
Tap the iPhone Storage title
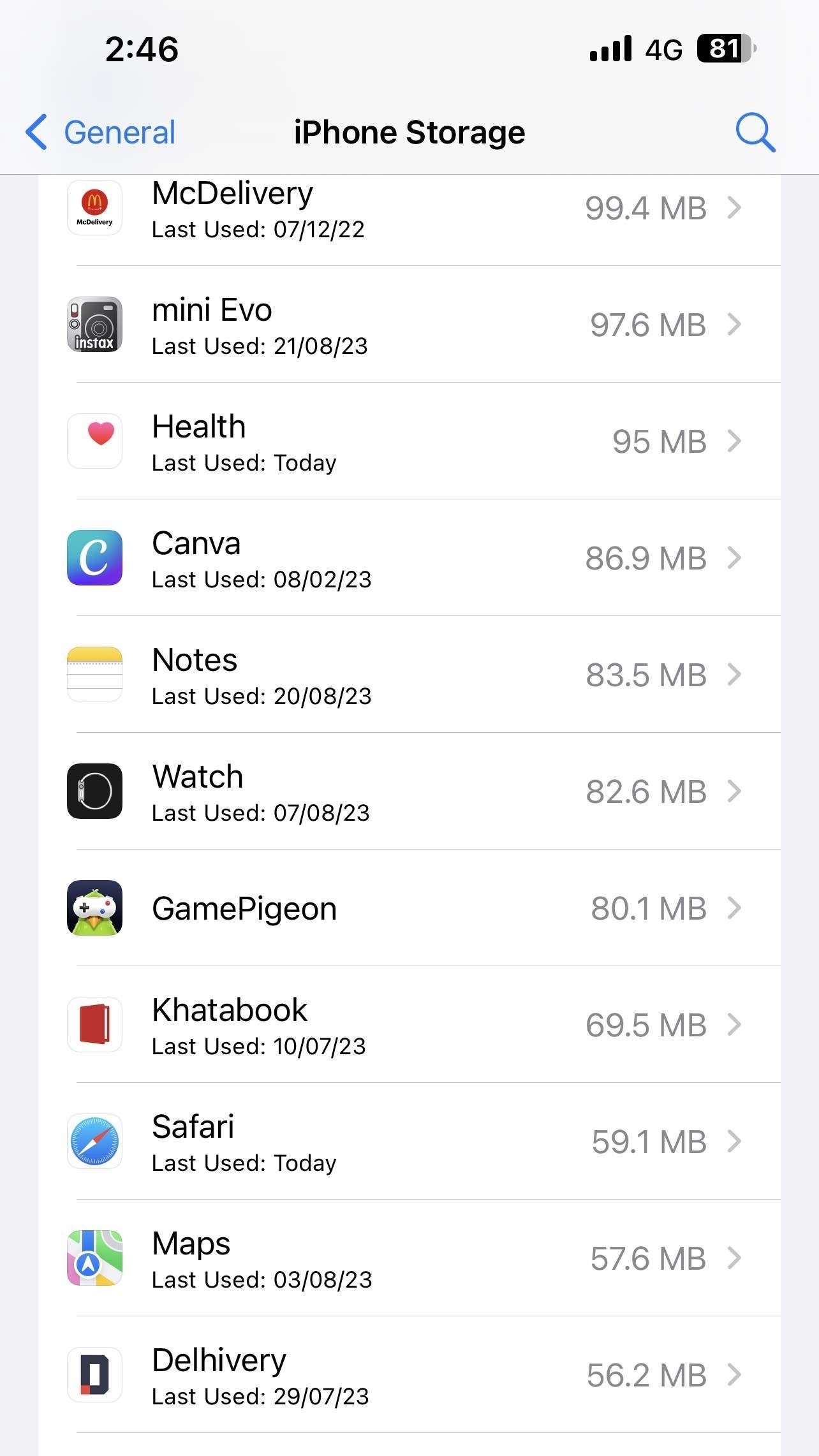pos(409,132)
